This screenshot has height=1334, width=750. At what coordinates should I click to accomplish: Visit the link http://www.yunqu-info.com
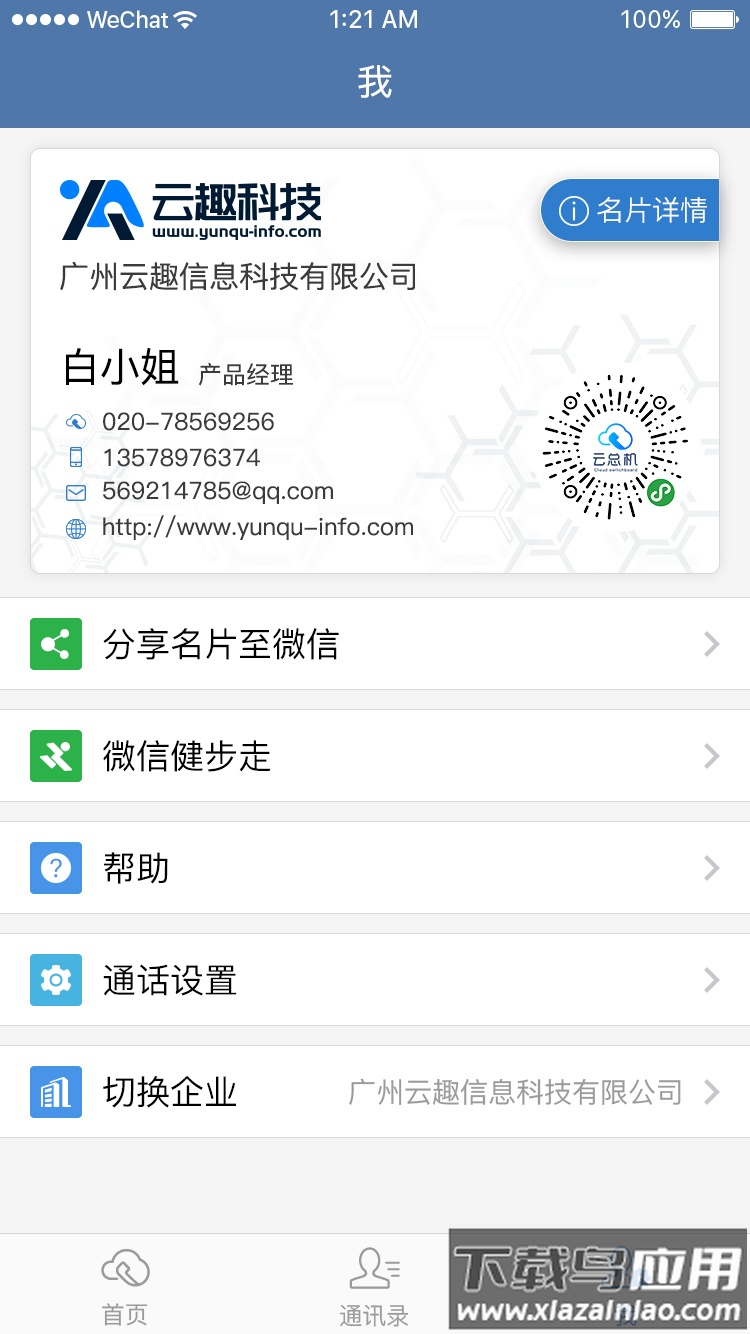point(257,527)
